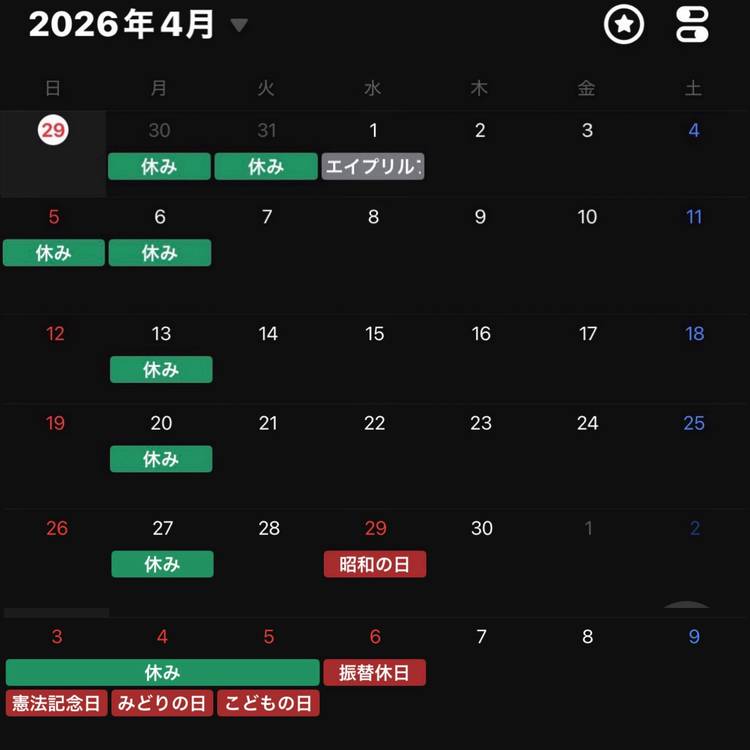Viewport: 750px width, 750px height.
Task: Open the エイプリル event on April 1
Action: (x=372, y=167)
